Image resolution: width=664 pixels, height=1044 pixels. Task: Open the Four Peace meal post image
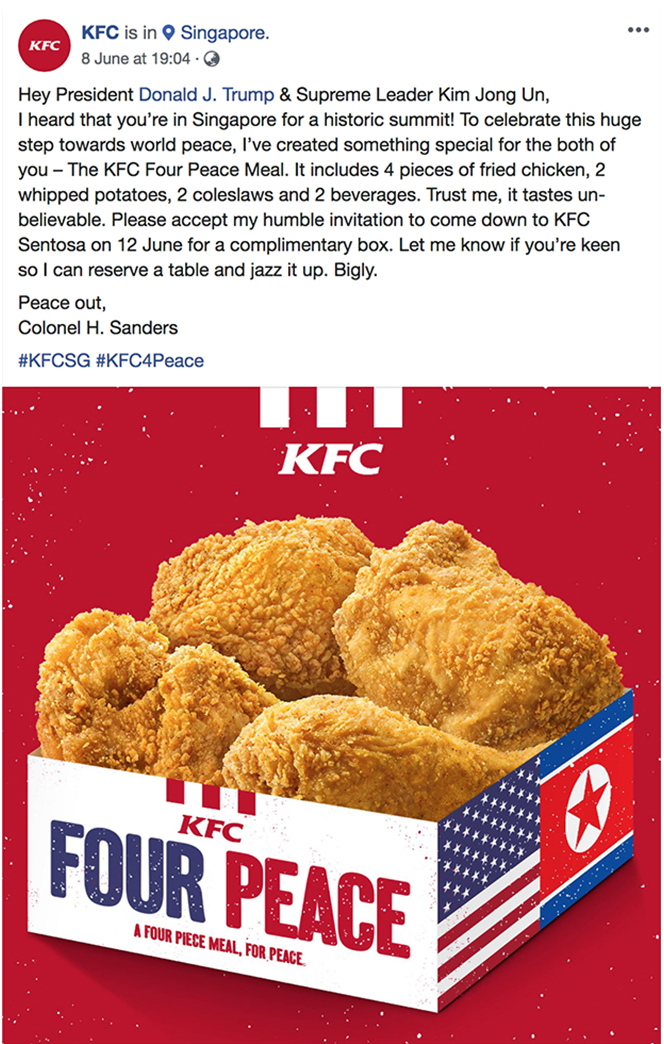[x=331, y=715]
